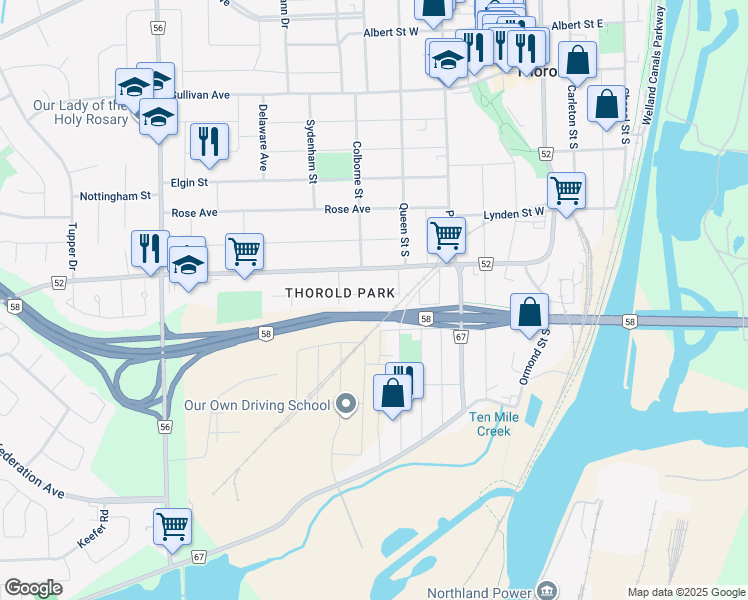Screen dimensions: 748x600
Task: Tap the restaurant marker near Delaware Ave
Action: pyautogui.click(x=209, y=144)
